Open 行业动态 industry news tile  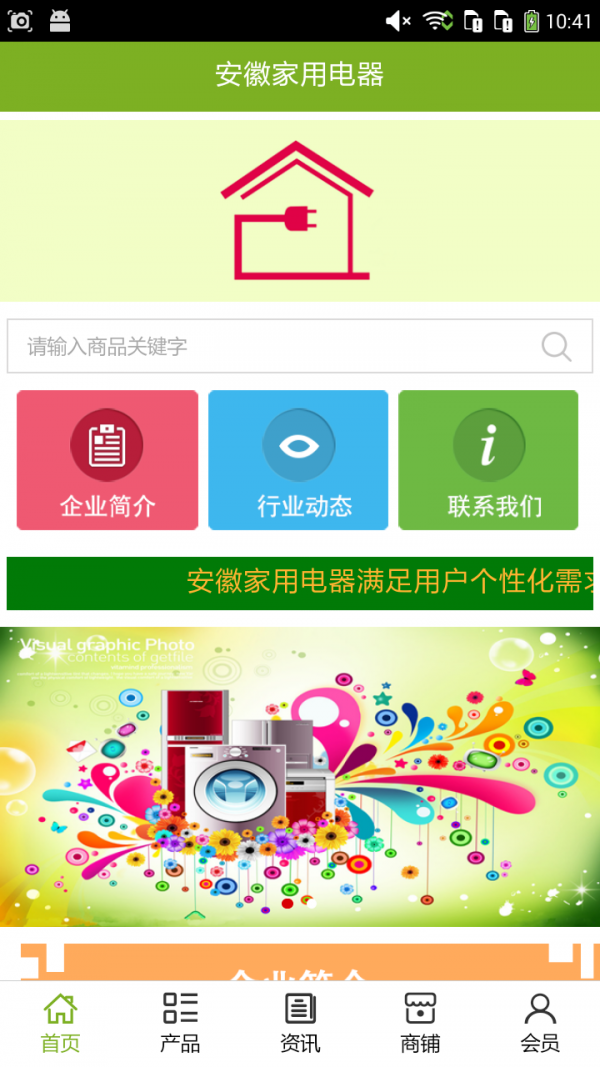(x=298, y=460)
